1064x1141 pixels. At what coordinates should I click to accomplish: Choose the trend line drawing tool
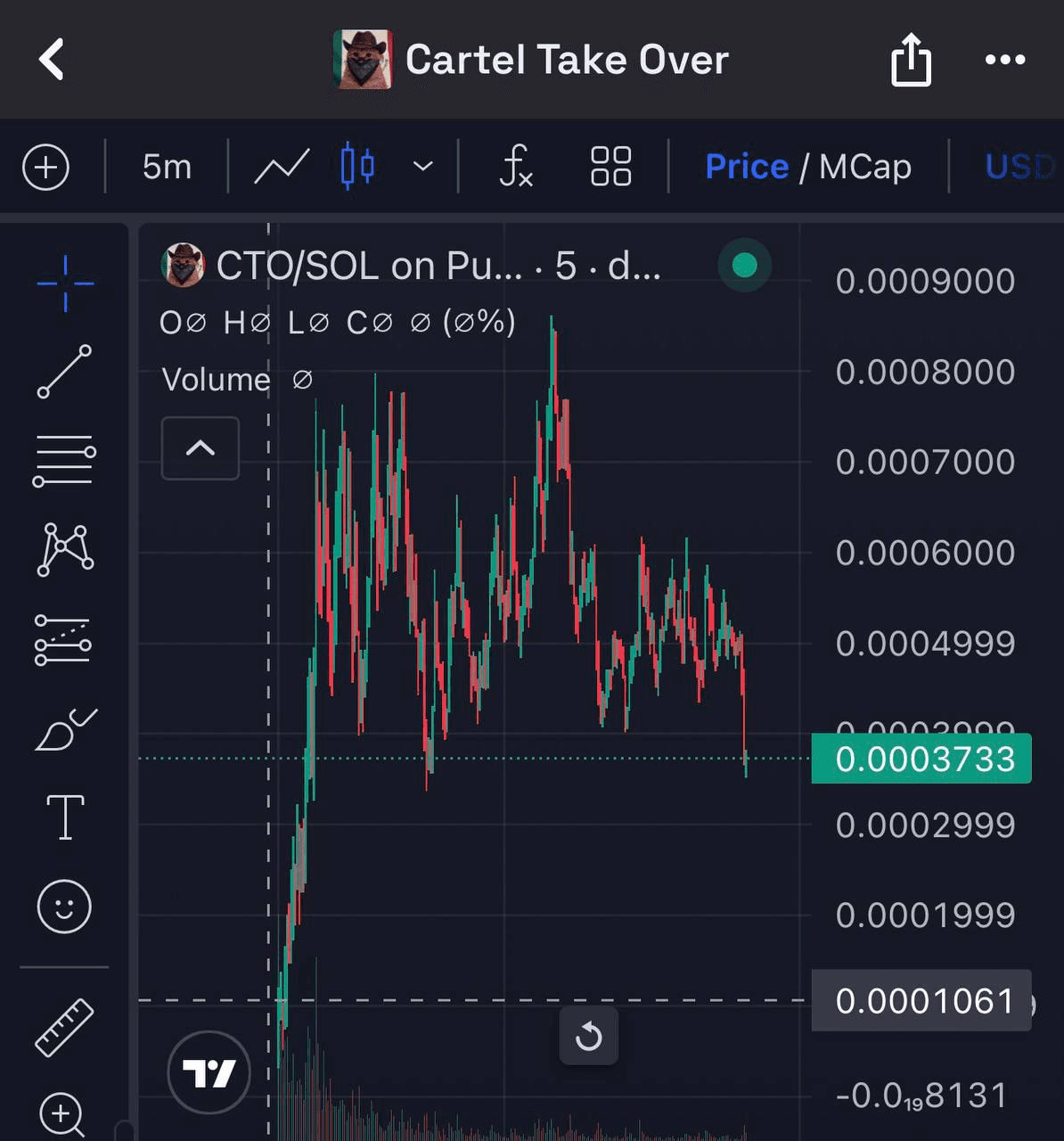pyautogui.click(x=64, y=371)
